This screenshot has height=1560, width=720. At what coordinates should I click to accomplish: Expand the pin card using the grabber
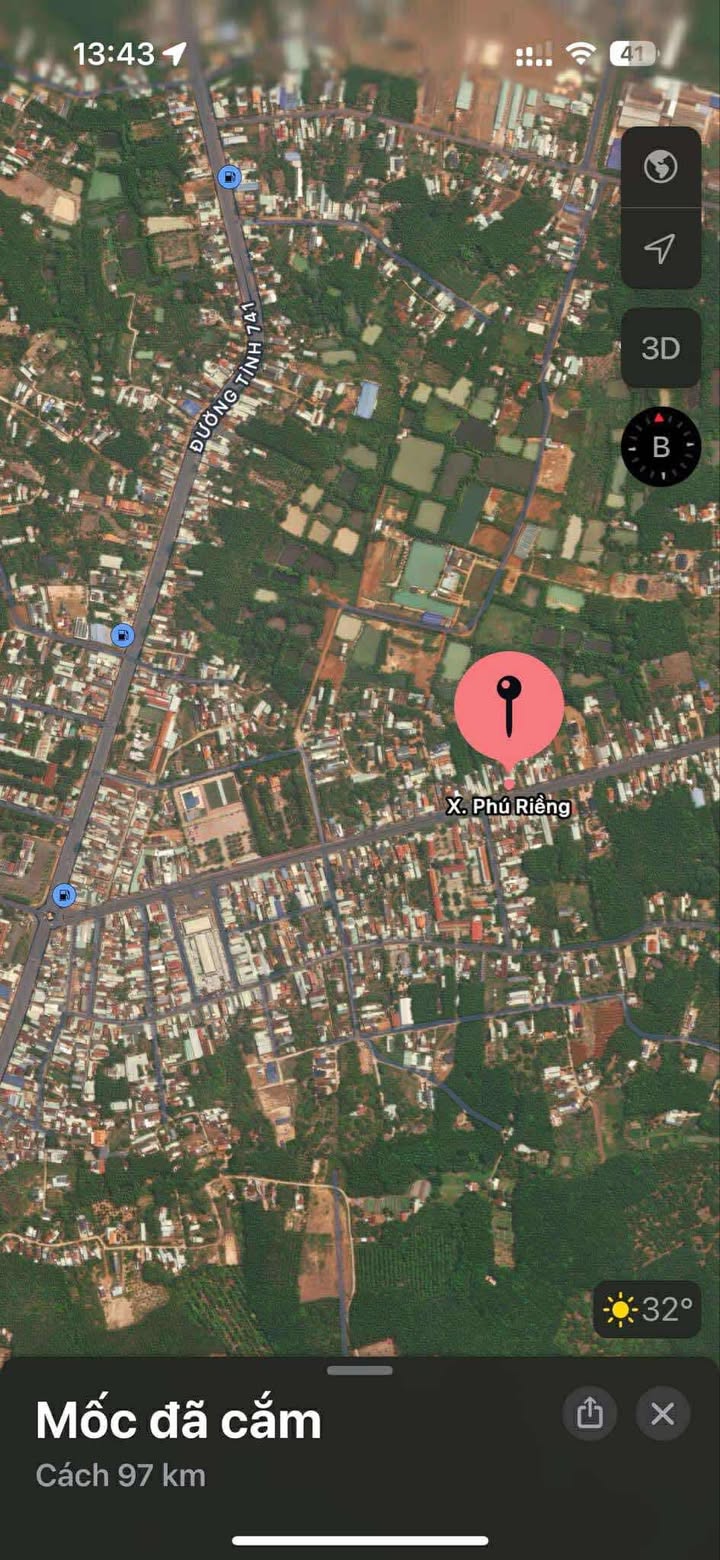(x=360, y=1370)
